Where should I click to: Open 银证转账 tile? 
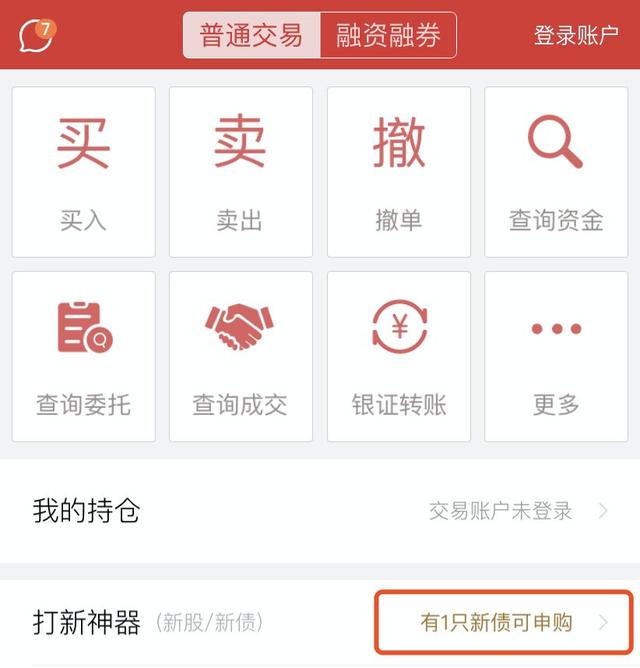tap(398, 356)
